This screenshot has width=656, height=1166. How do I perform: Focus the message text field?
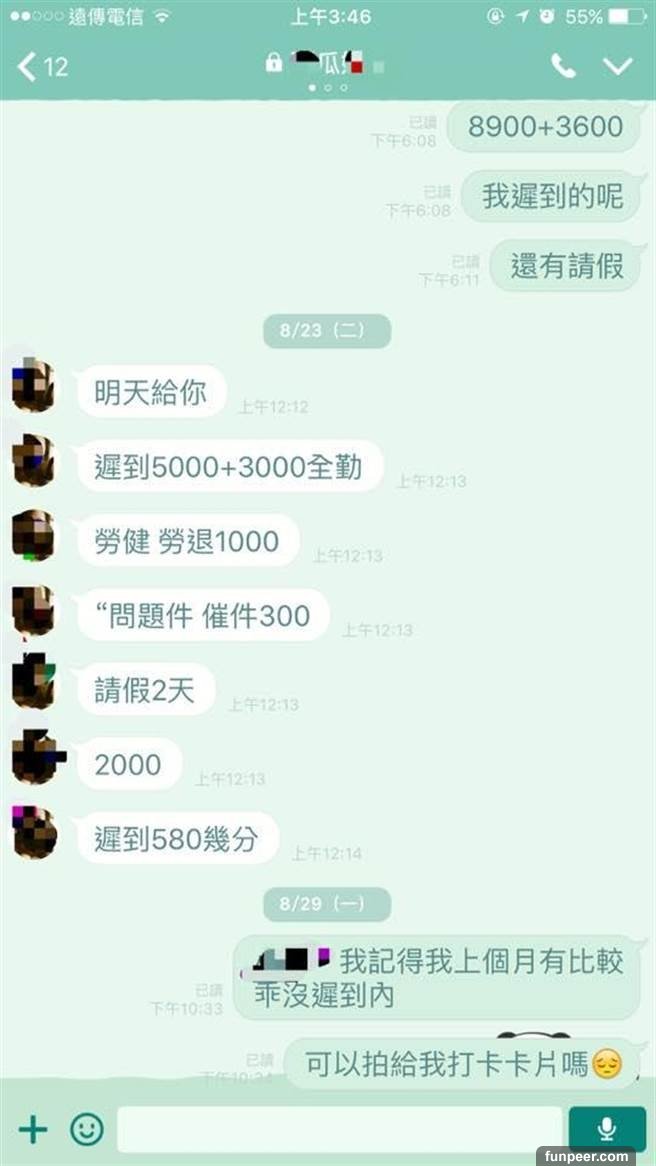tap(340, 1130)
